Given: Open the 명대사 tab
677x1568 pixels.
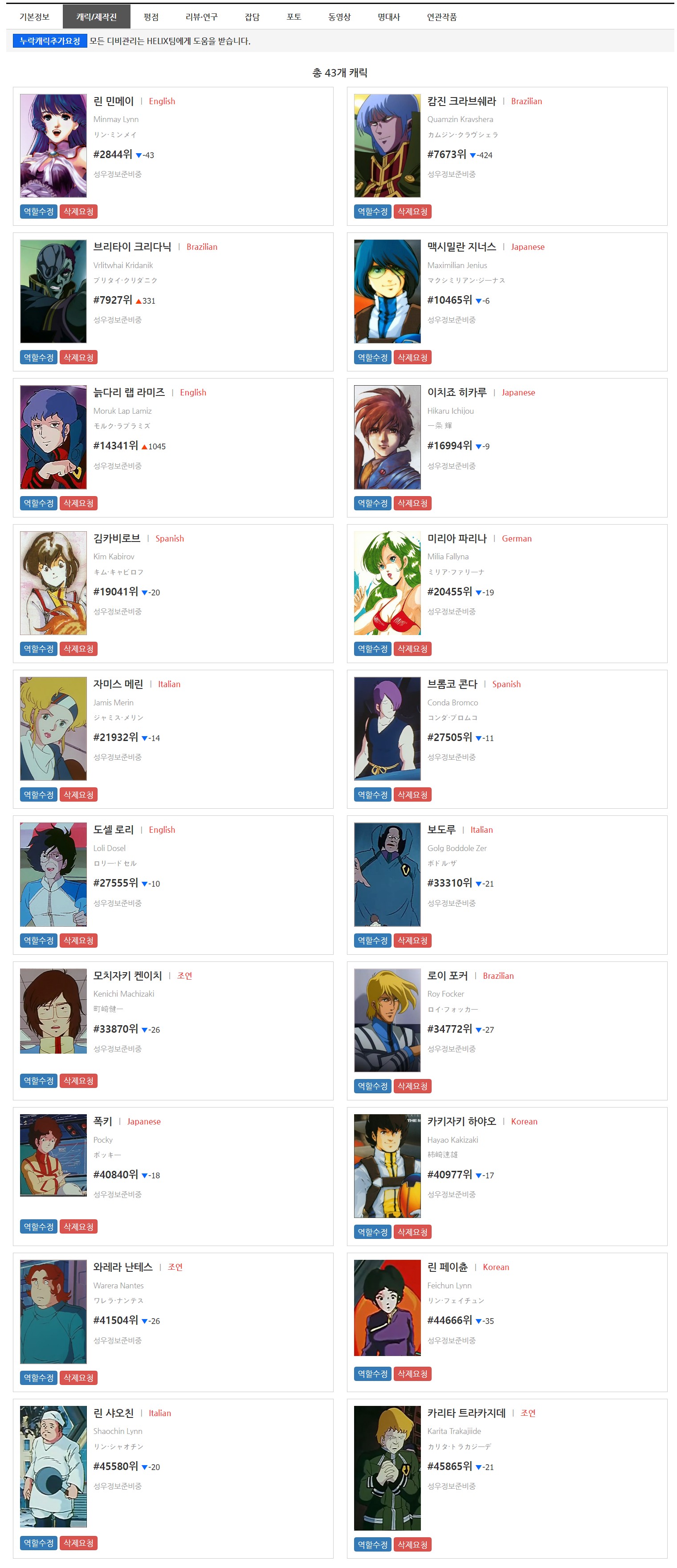Looking at the screenshot, I should click(x=388, y=17).
